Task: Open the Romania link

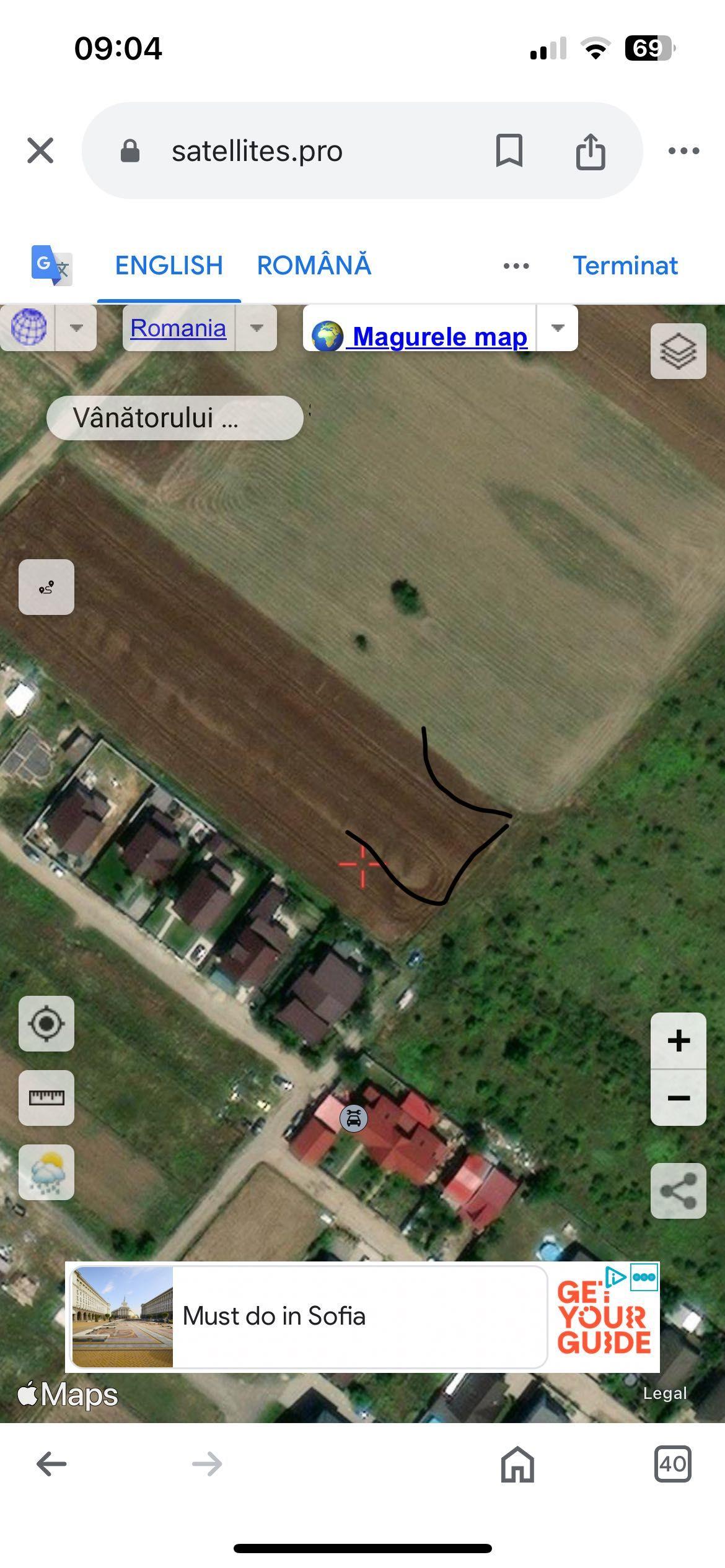Action: pos(178,328)
